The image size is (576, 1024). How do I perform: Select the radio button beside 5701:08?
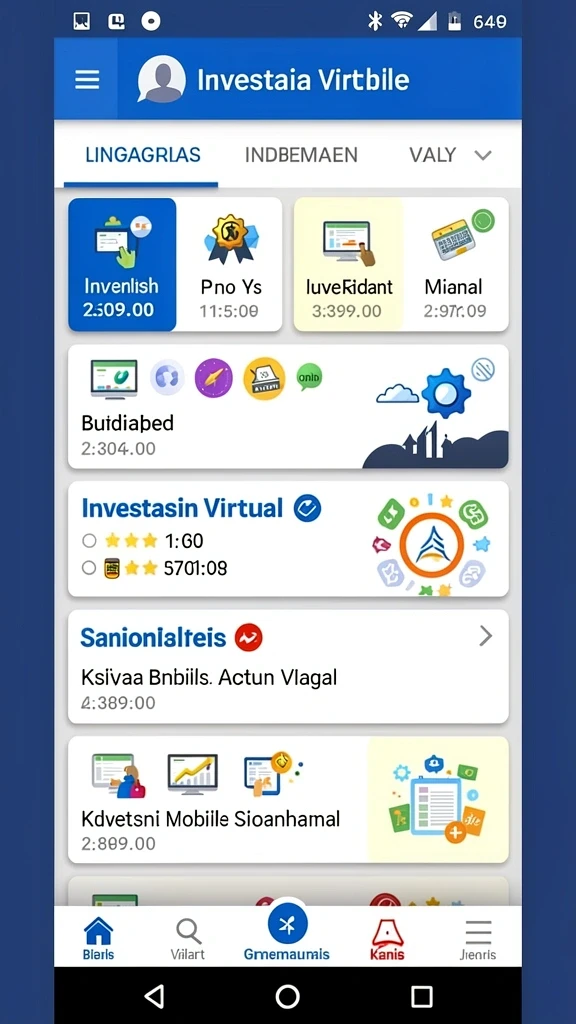pos(89,568)
